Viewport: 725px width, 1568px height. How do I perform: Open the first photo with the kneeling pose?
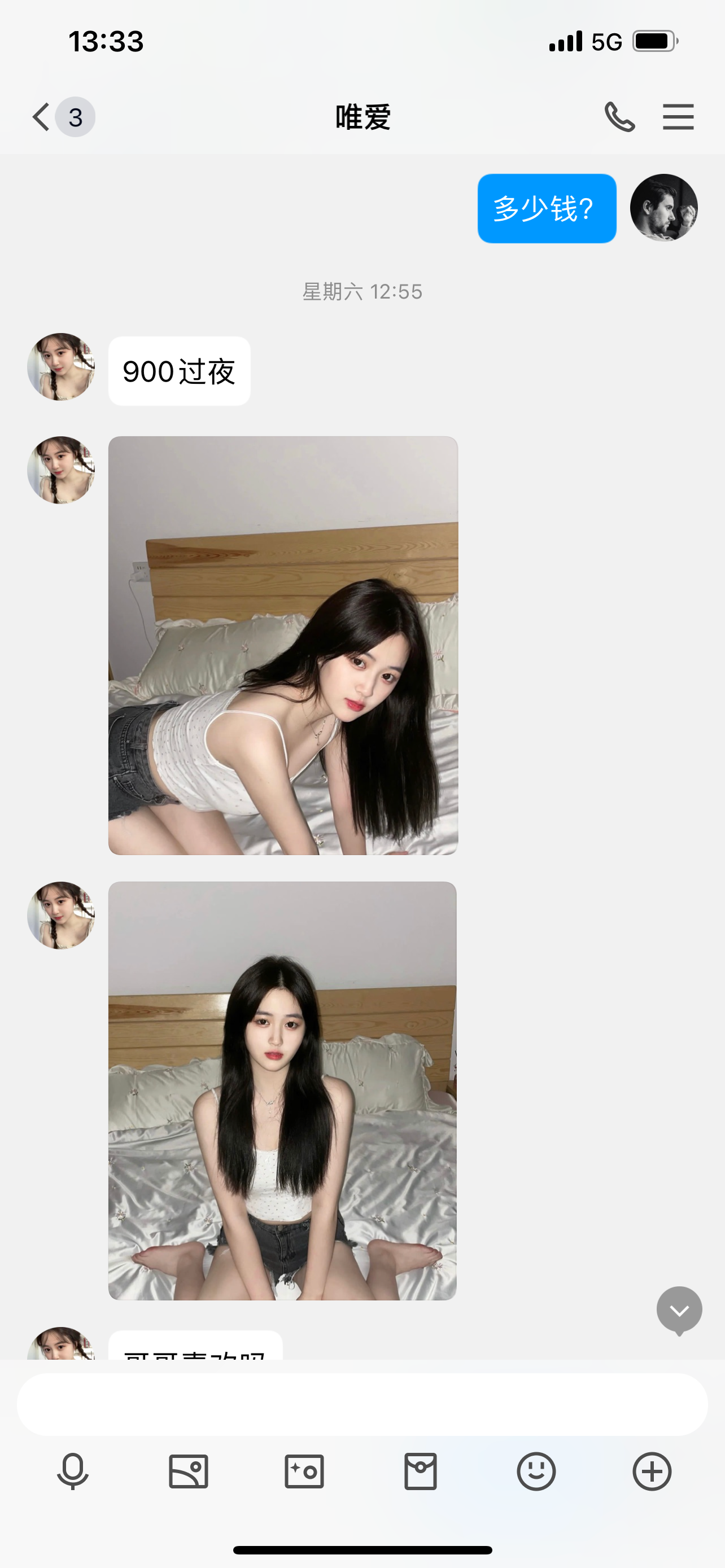(283, 645)
